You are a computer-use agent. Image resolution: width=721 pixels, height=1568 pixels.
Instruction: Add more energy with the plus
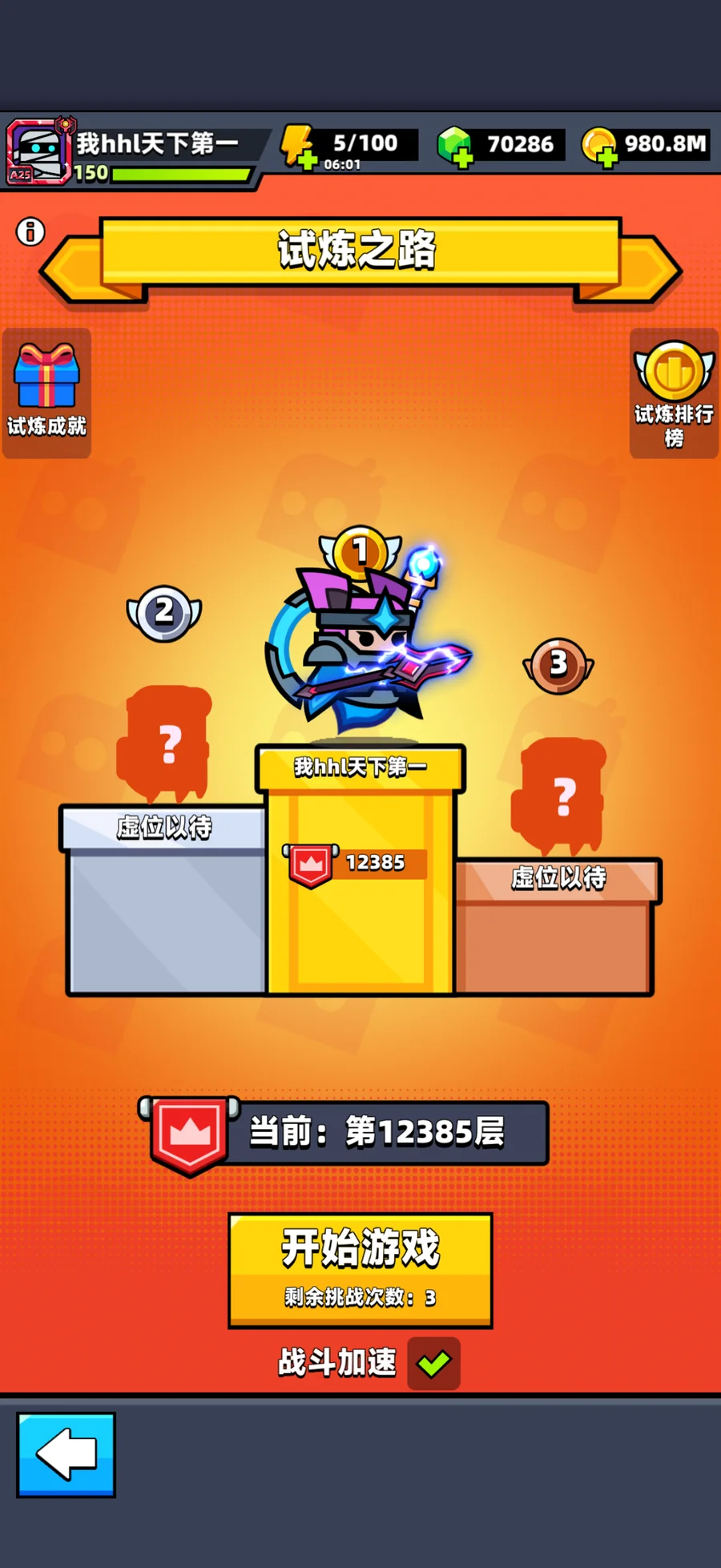tap(307, 159)
